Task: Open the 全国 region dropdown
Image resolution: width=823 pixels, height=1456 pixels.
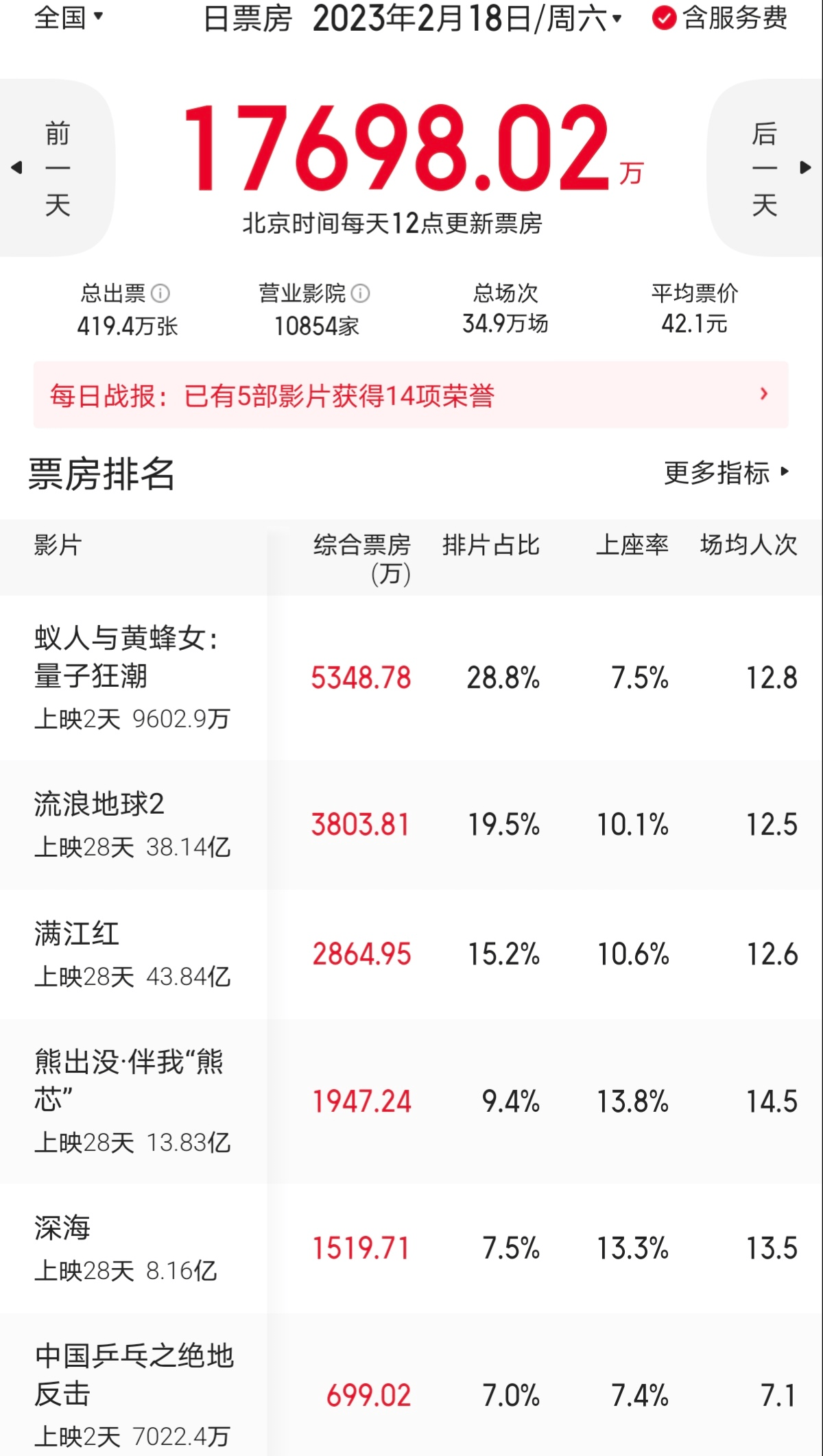Action: coord(69,17)
